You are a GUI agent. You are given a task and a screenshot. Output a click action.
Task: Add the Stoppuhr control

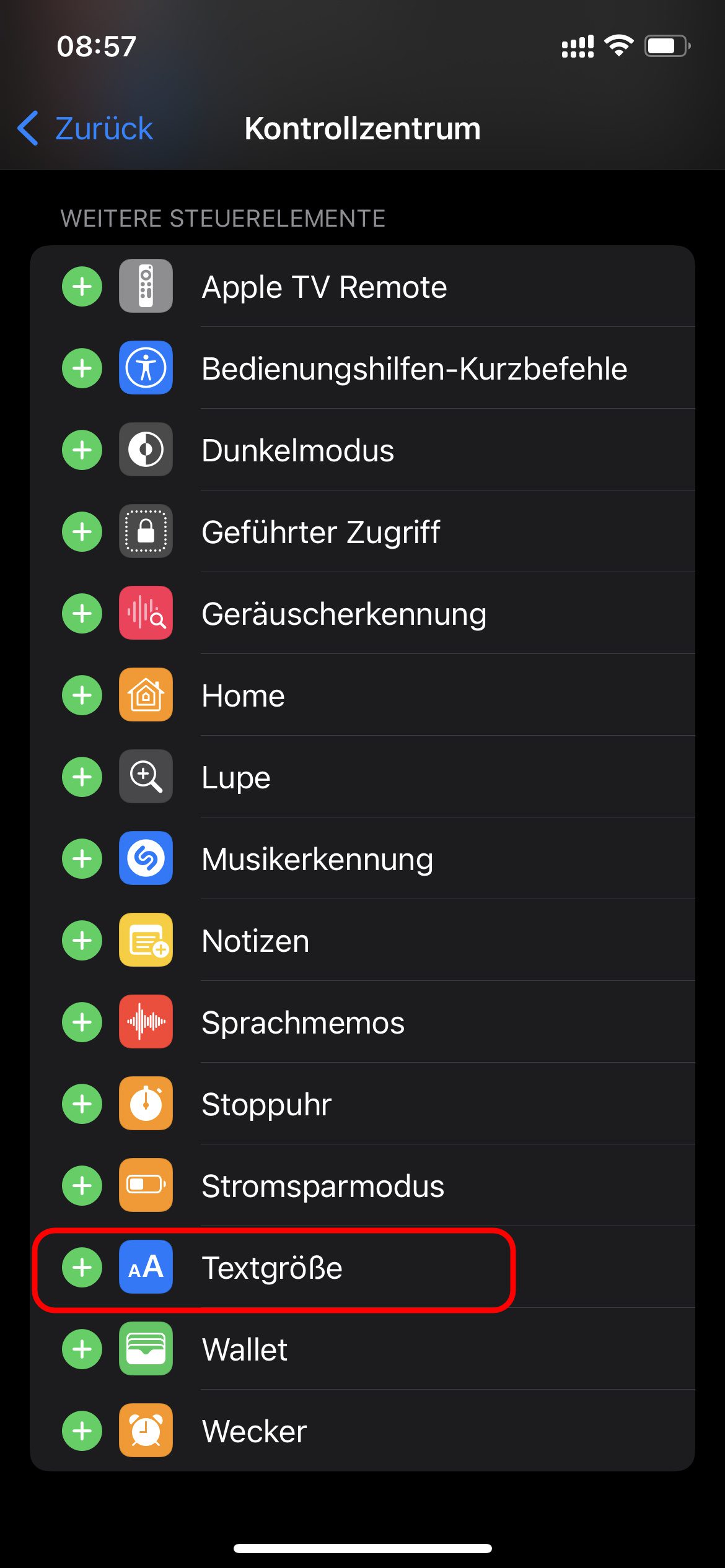82,1104
